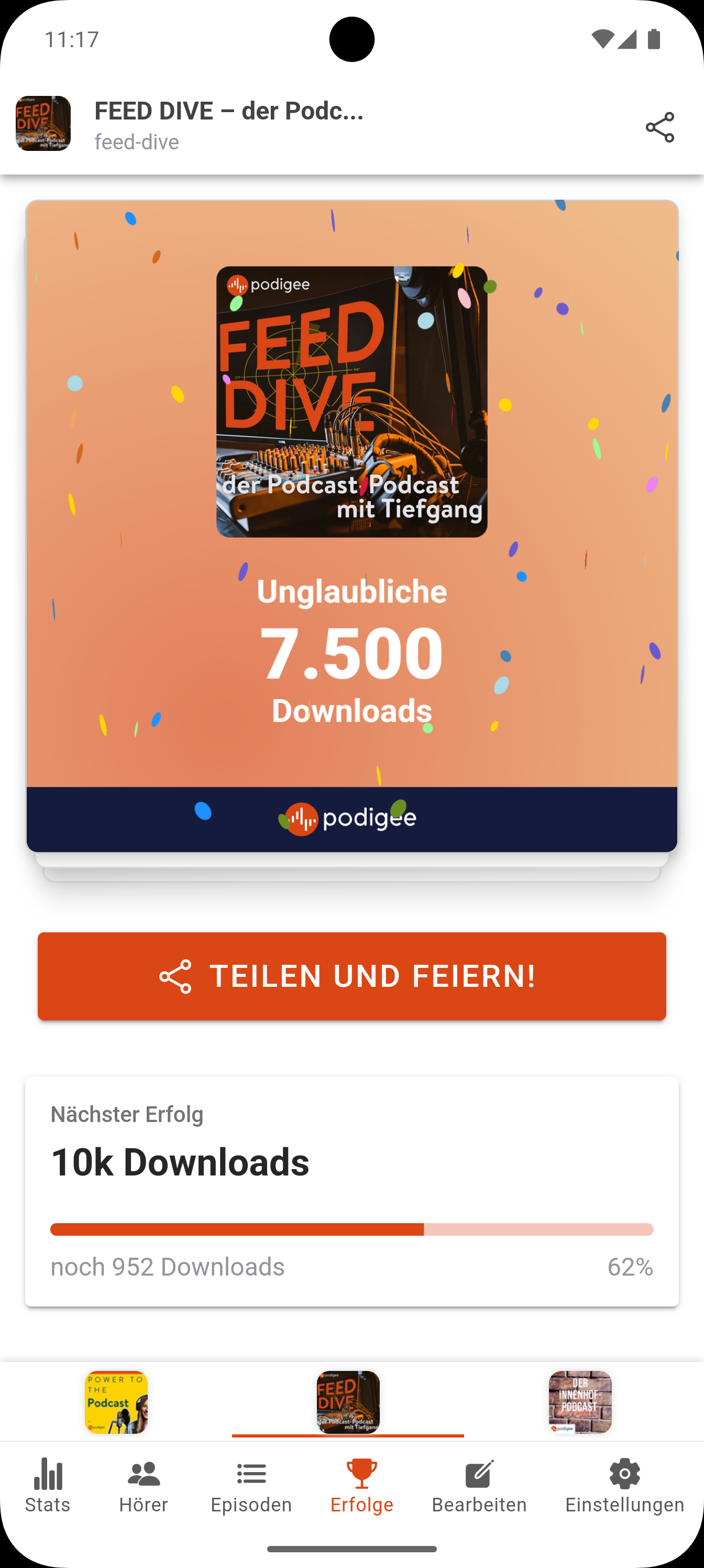Open the Nächster Erfolg 10k Downloads card

(x=351, y=1191)
